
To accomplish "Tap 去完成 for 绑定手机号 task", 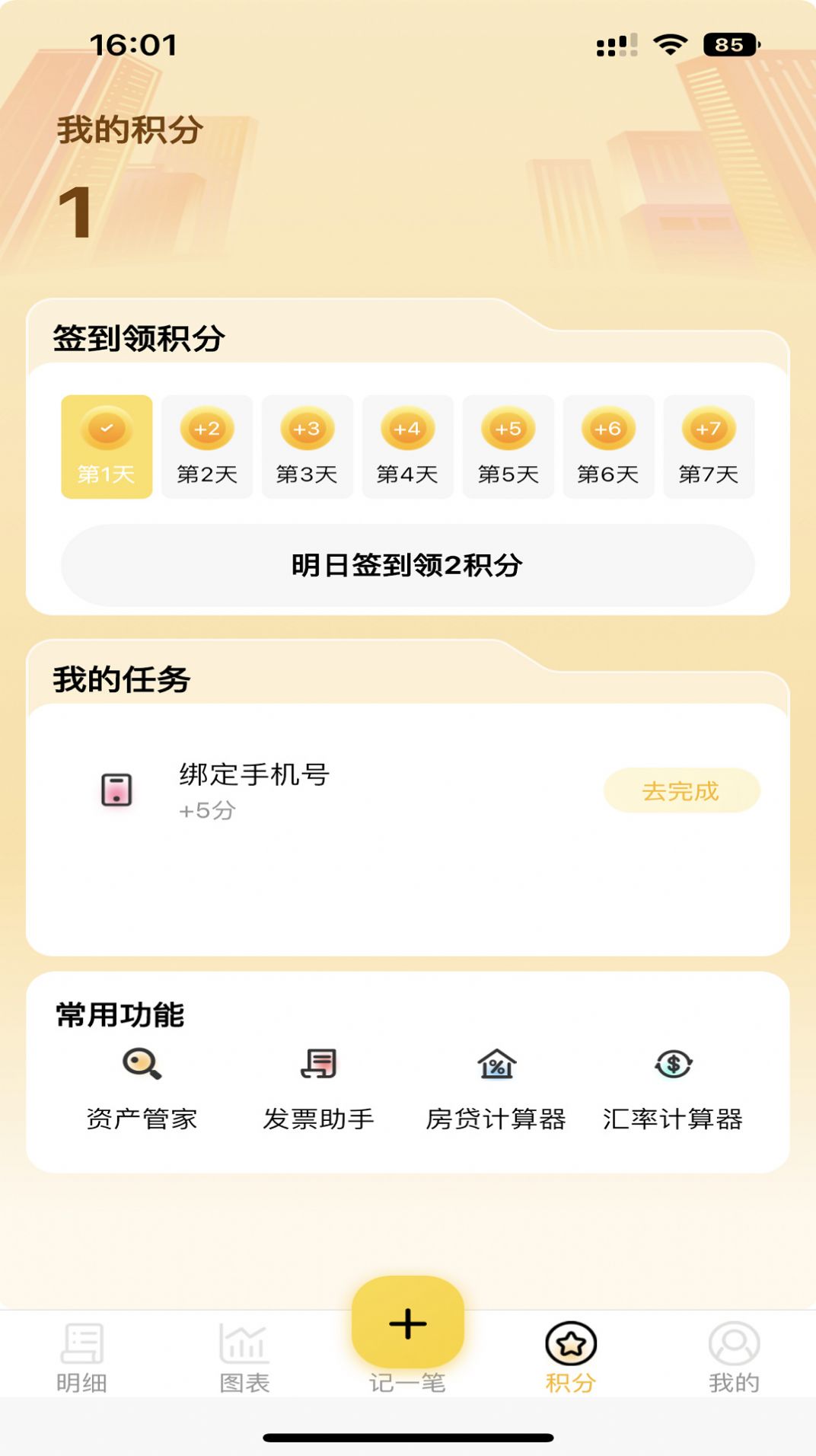I will (681, 791).
